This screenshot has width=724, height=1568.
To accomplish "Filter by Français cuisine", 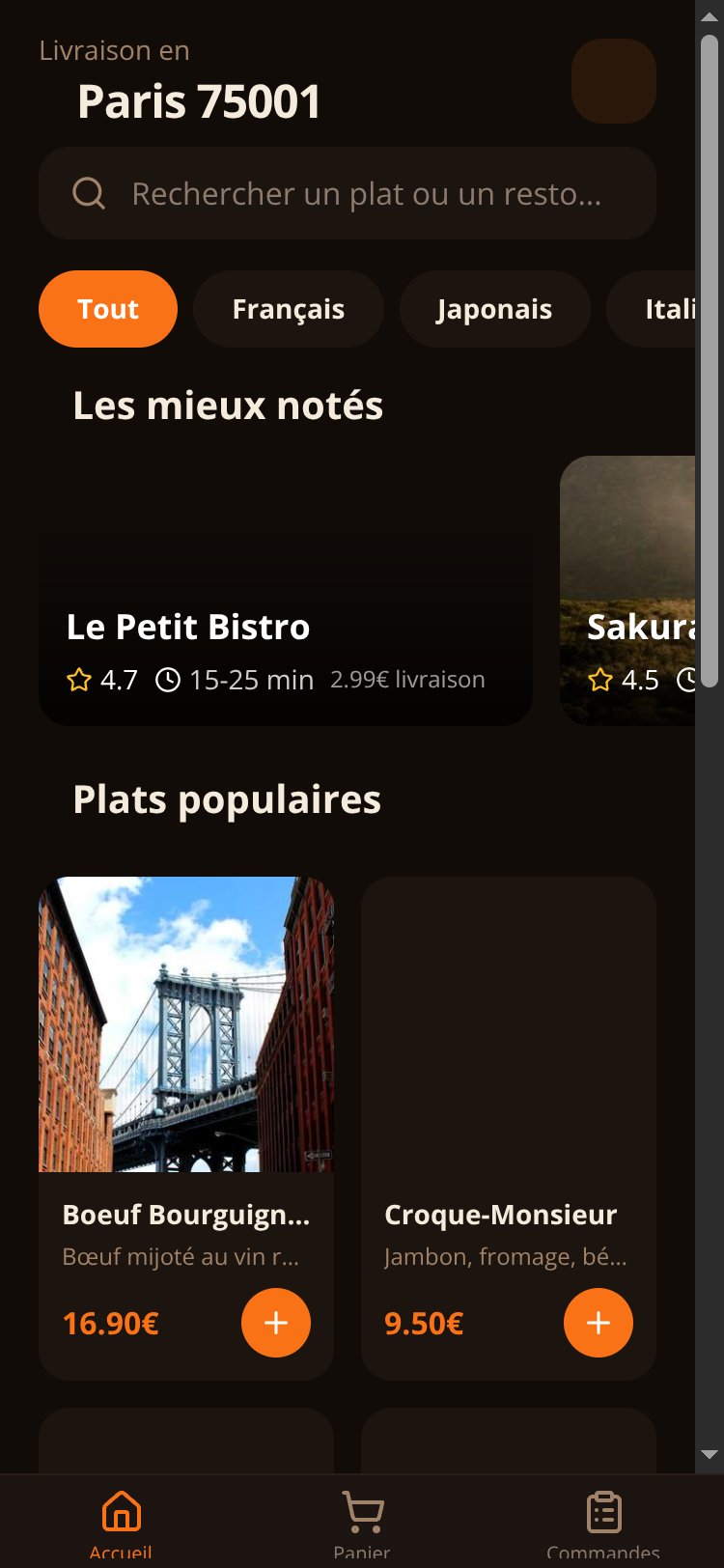I will click(x=289, y=309).
